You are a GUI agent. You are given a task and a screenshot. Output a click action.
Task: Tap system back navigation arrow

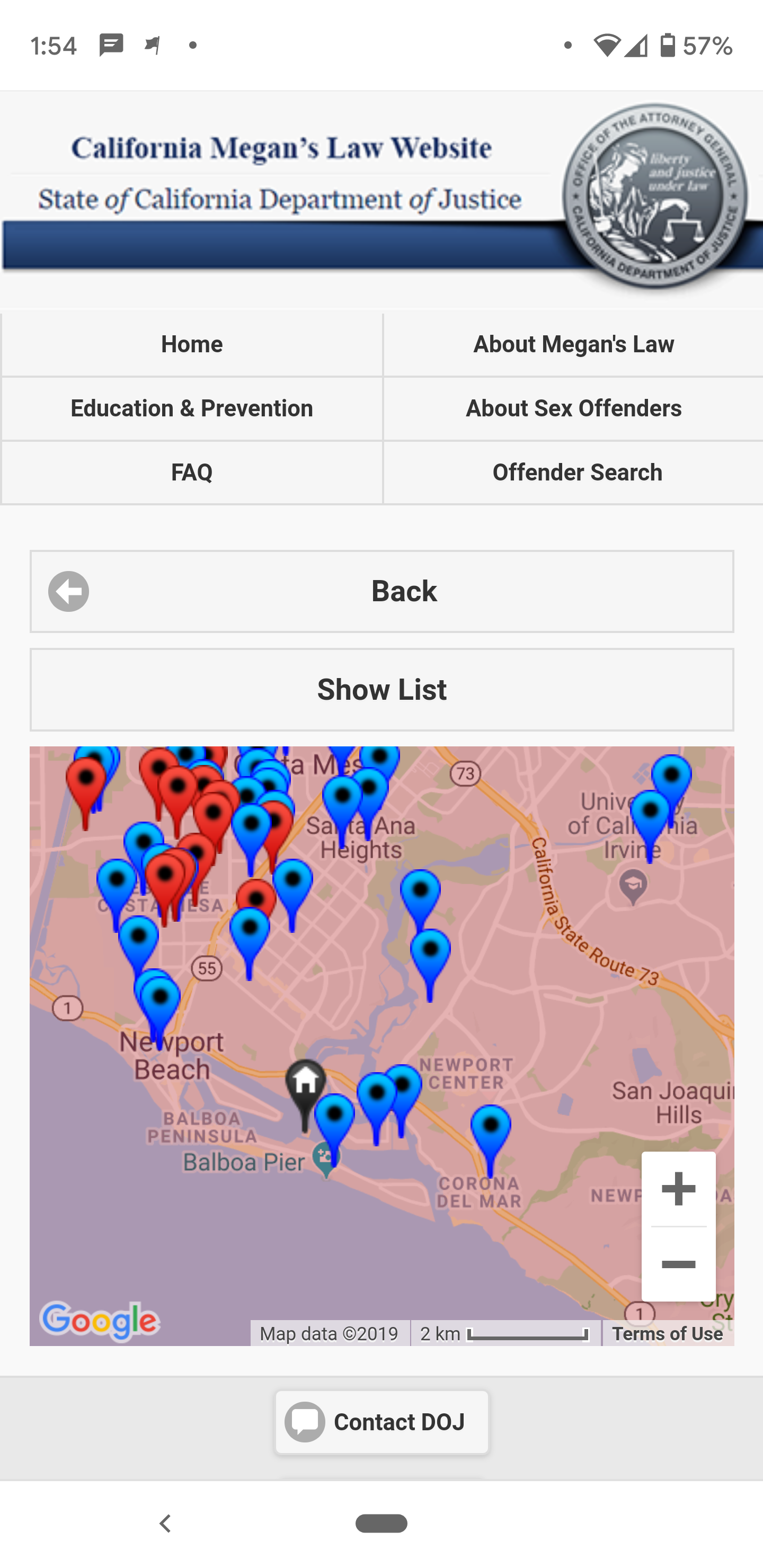(164, 1524)
